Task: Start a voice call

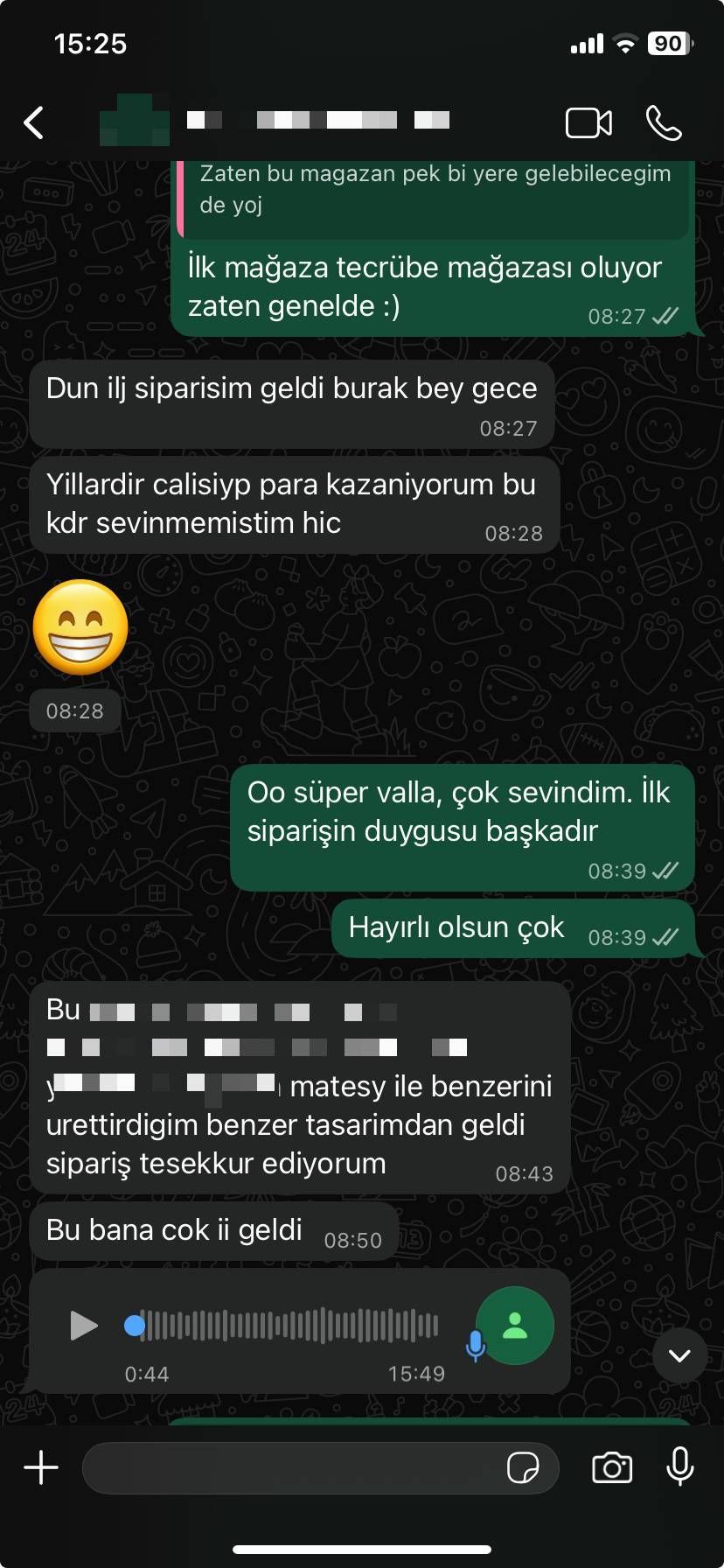Action: pos(664,123)
